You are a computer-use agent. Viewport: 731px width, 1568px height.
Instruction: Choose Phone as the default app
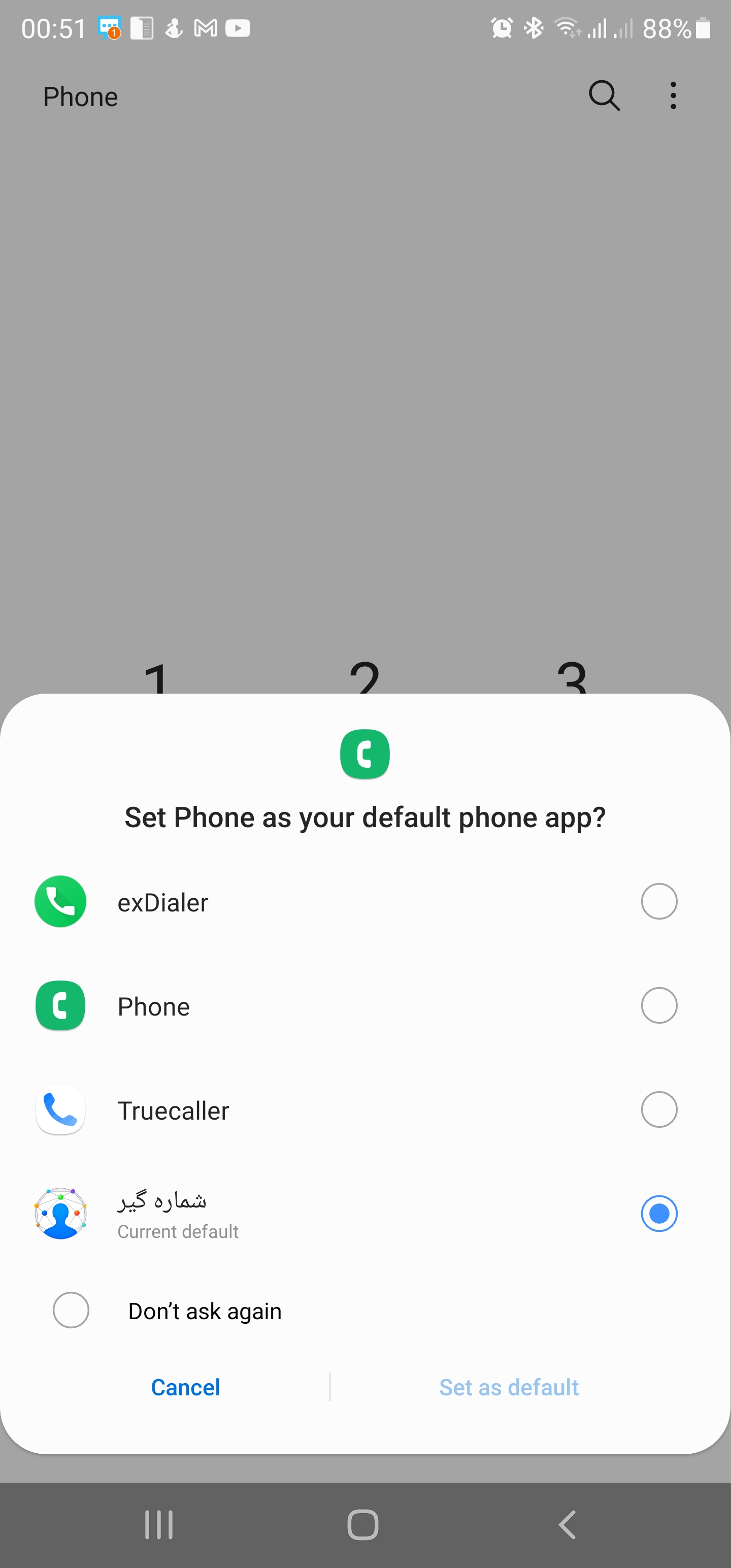(658, 1005)
